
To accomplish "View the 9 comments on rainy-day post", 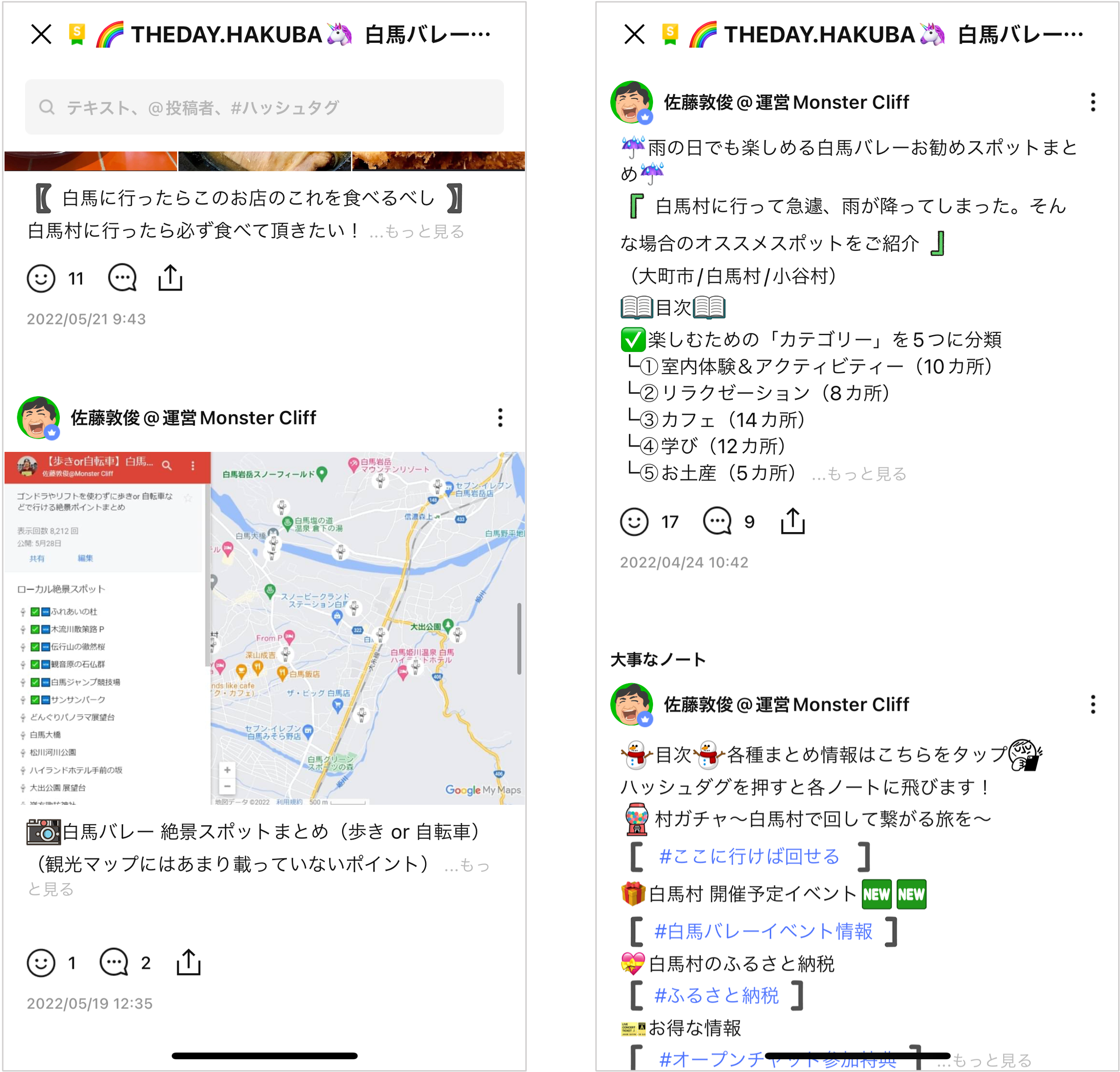I will tap(717, 521).
